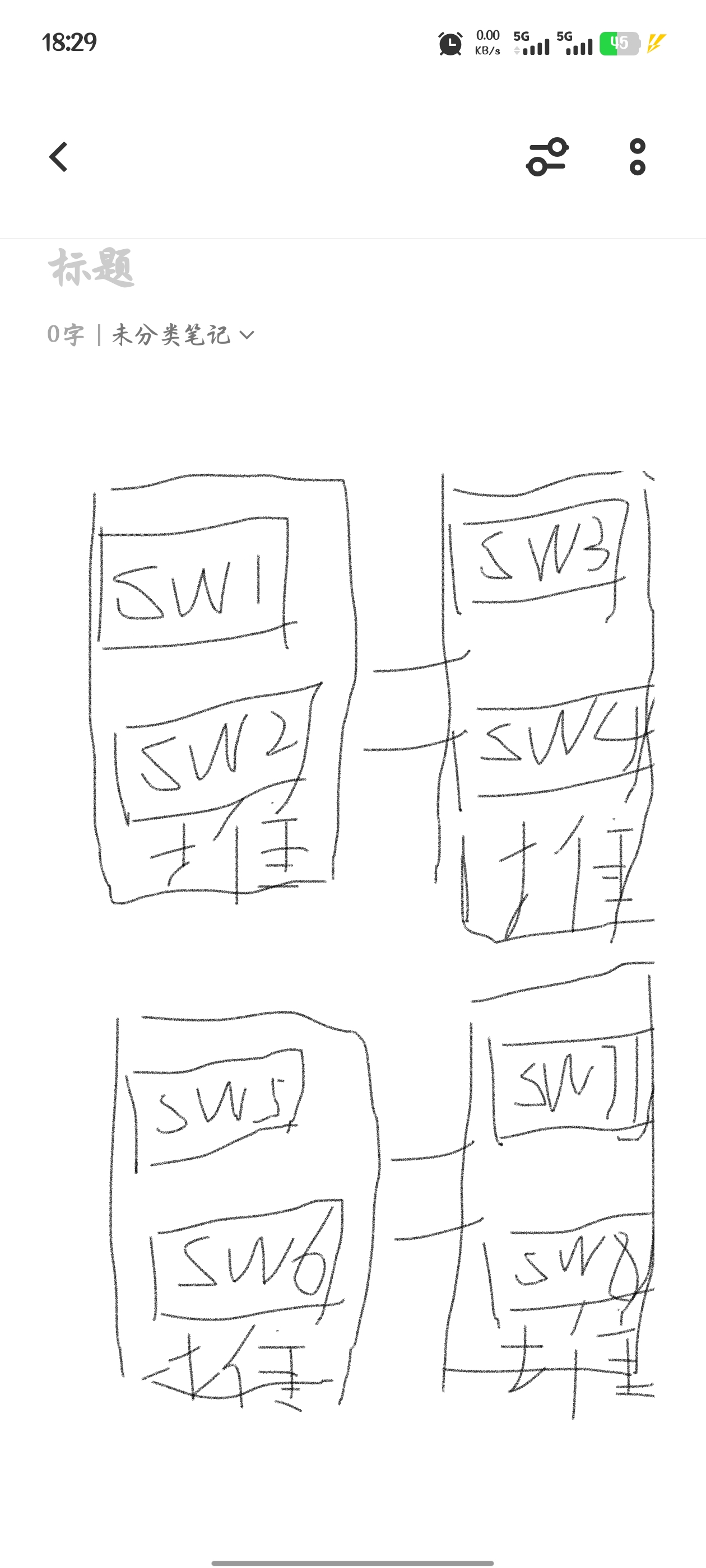Open the overflow menu
This screenshot has width=706, height=1568.
click(637, 158)
